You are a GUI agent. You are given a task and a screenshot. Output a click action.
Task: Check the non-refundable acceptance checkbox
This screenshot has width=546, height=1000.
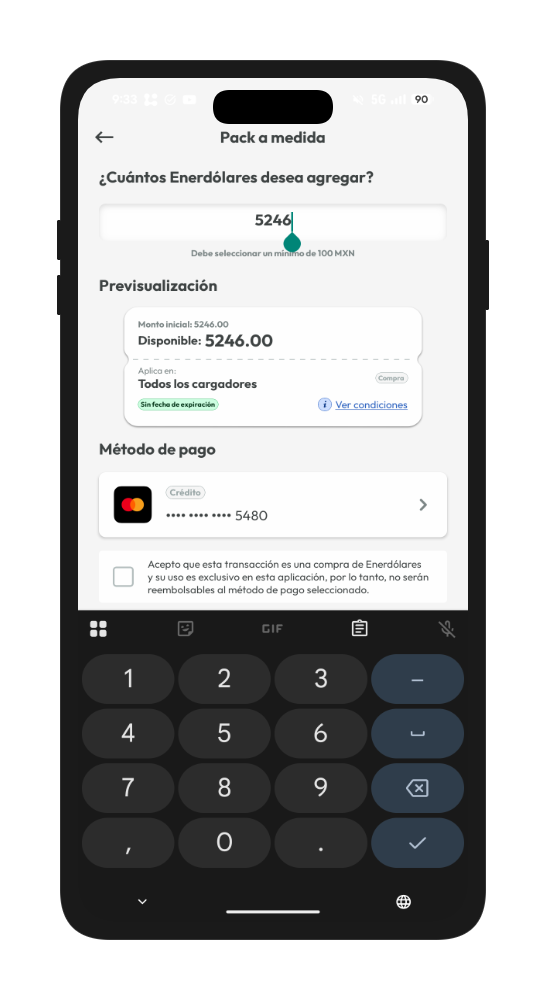(123, 577)
